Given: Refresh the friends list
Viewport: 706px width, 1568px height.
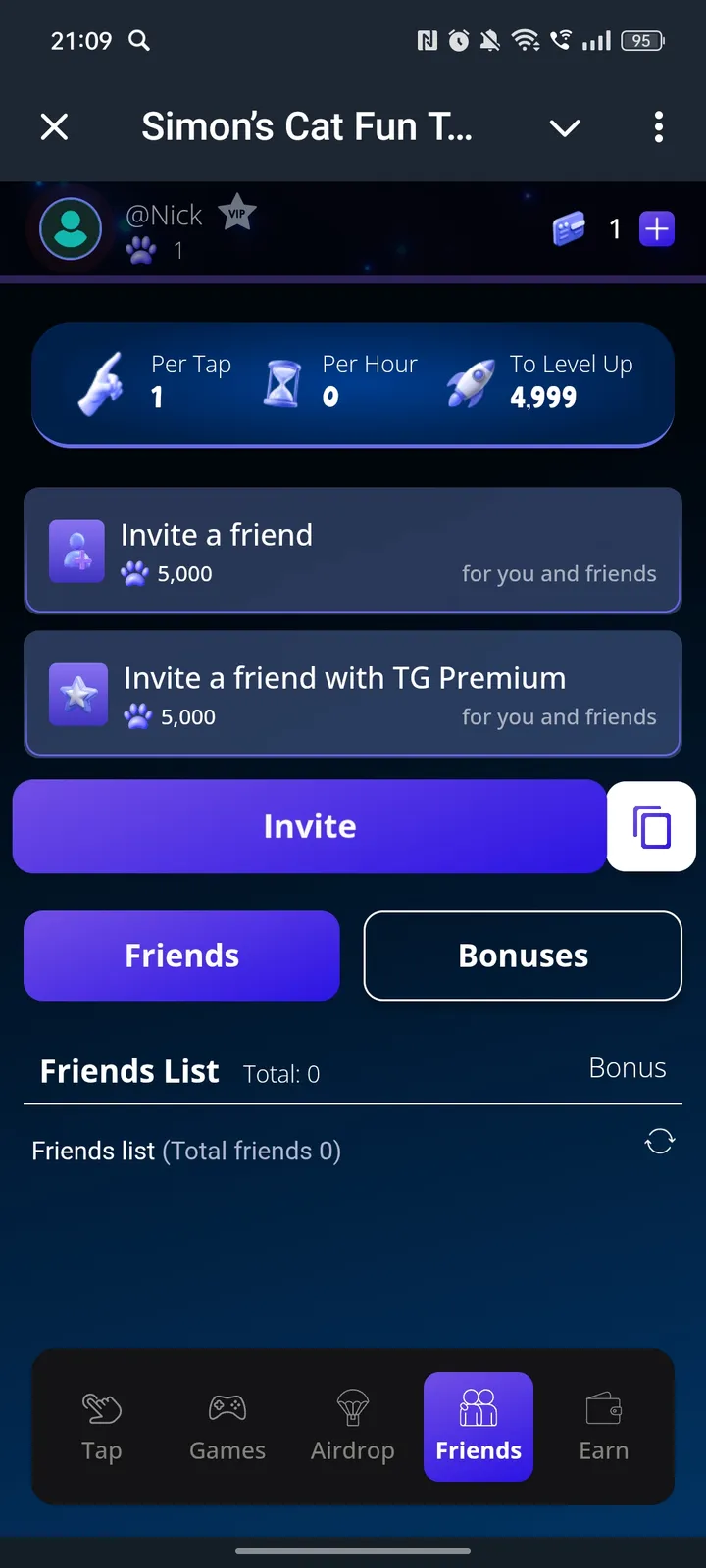Looking at the screenshot, I should (659, 1141).
